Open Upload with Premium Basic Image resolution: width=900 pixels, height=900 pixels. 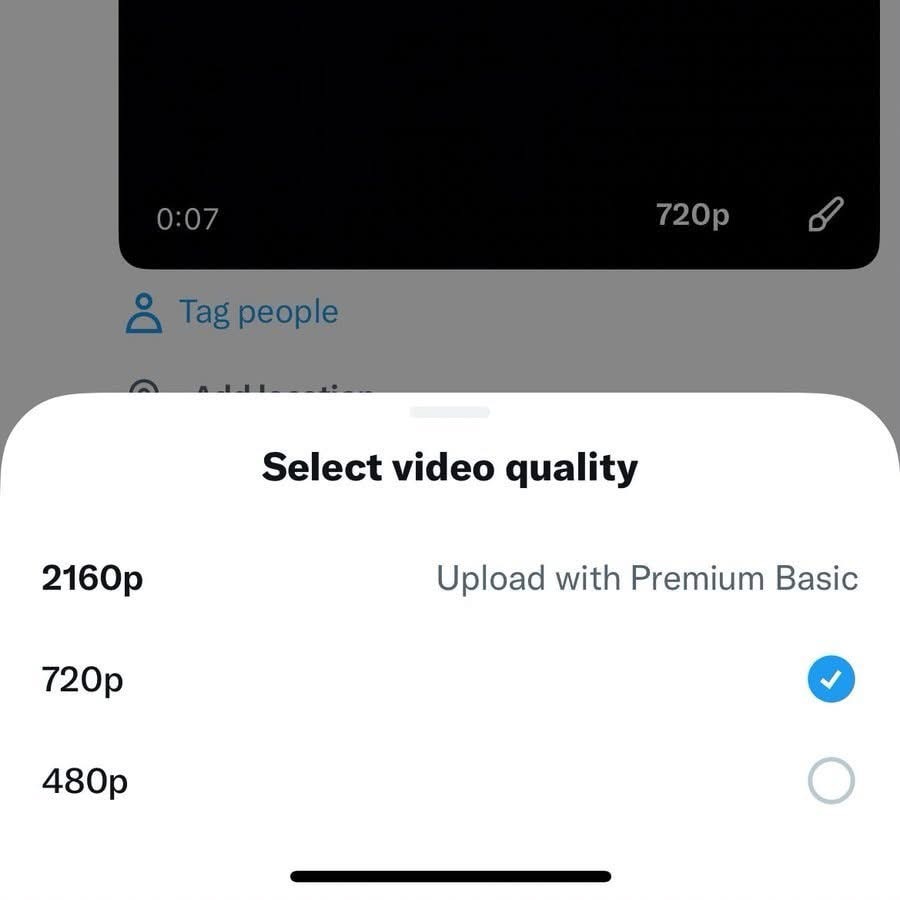pos(647,578)
